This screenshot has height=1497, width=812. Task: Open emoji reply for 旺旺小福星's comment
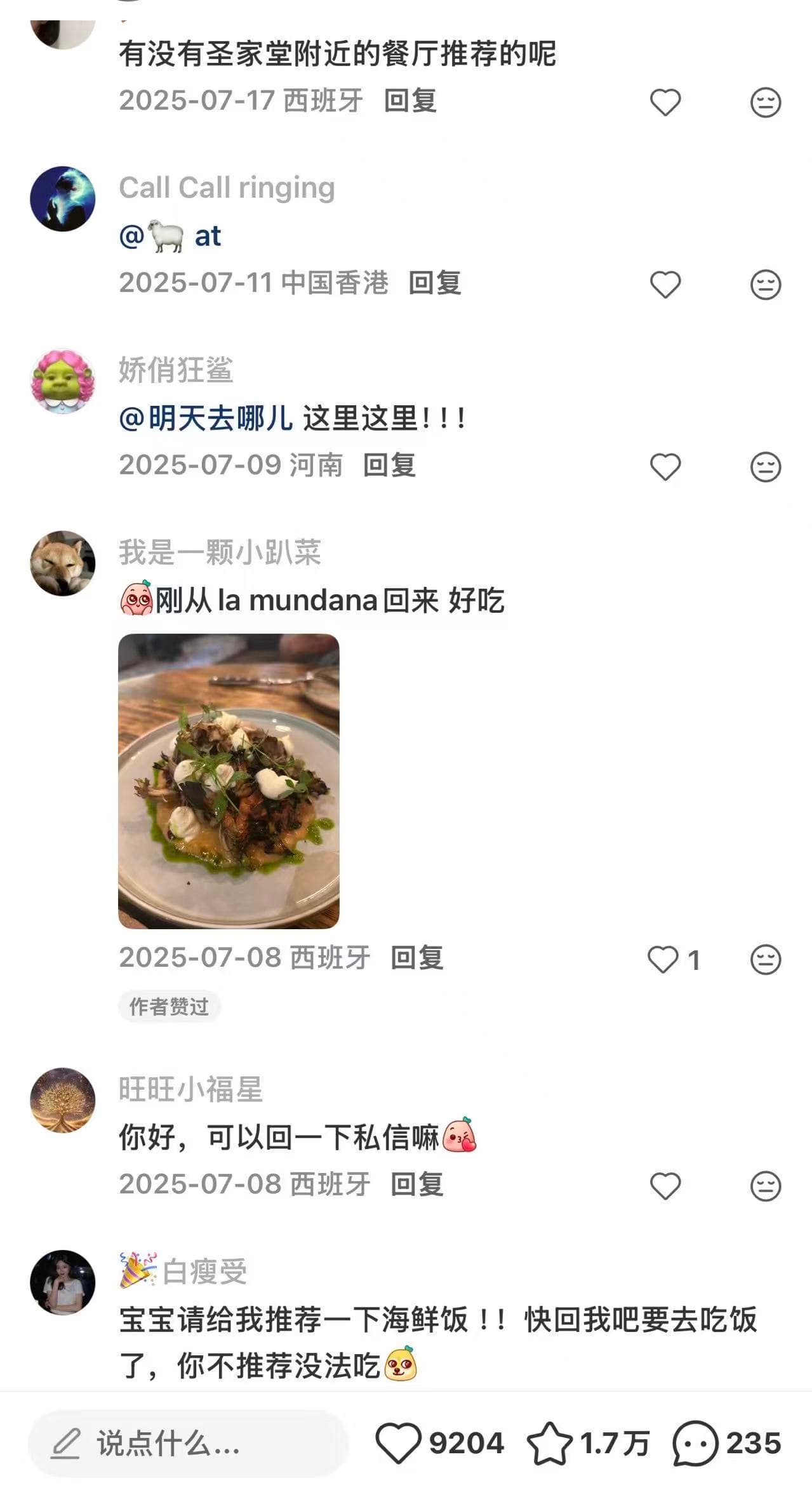(x=766, y=1185)
